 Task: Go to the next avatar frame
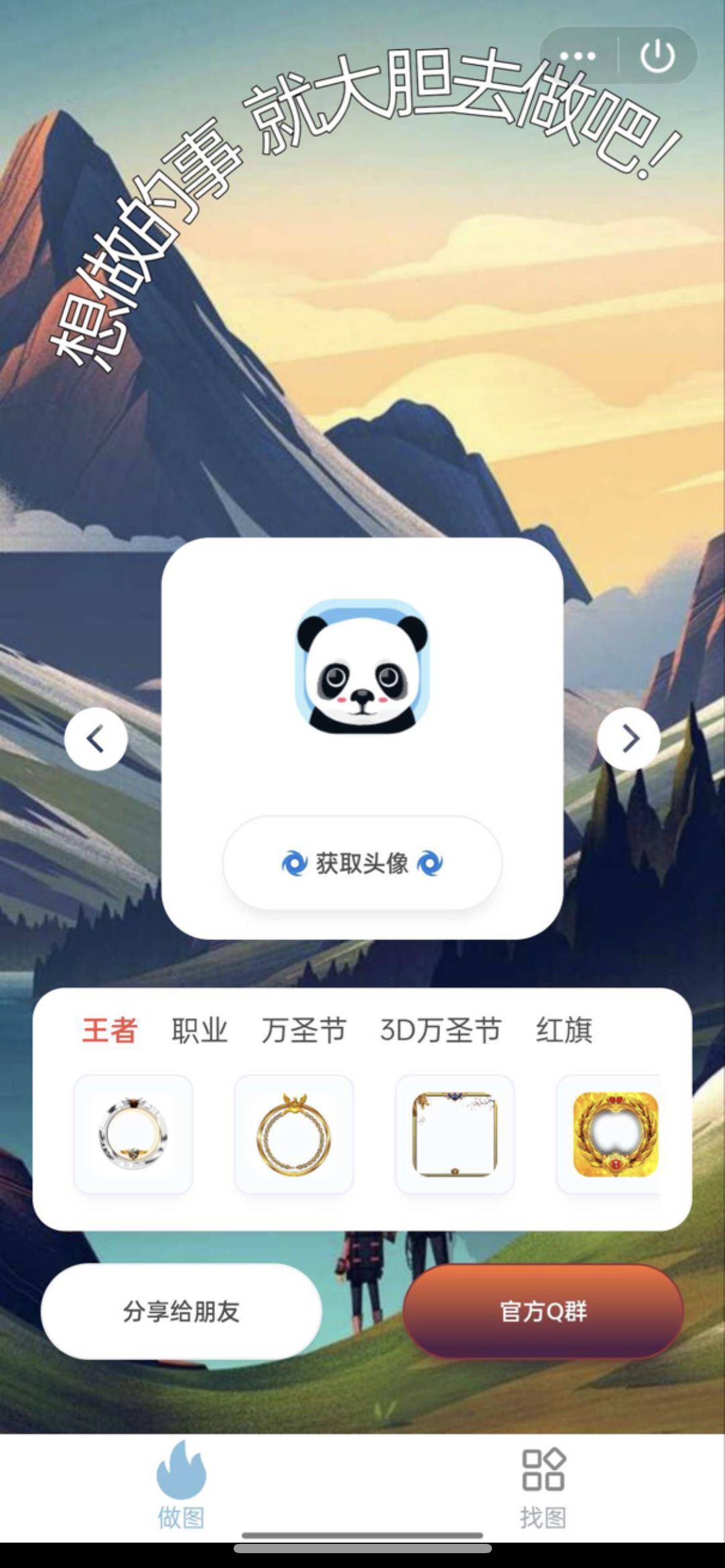click(629, 739)
